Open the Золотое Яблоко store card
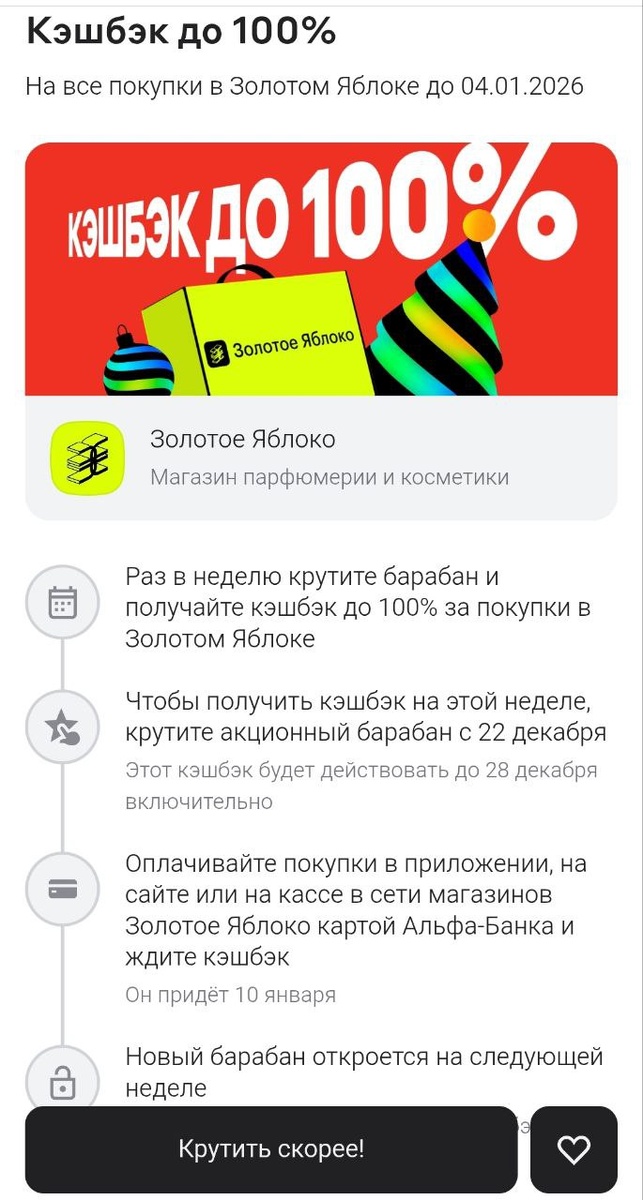 321,458
